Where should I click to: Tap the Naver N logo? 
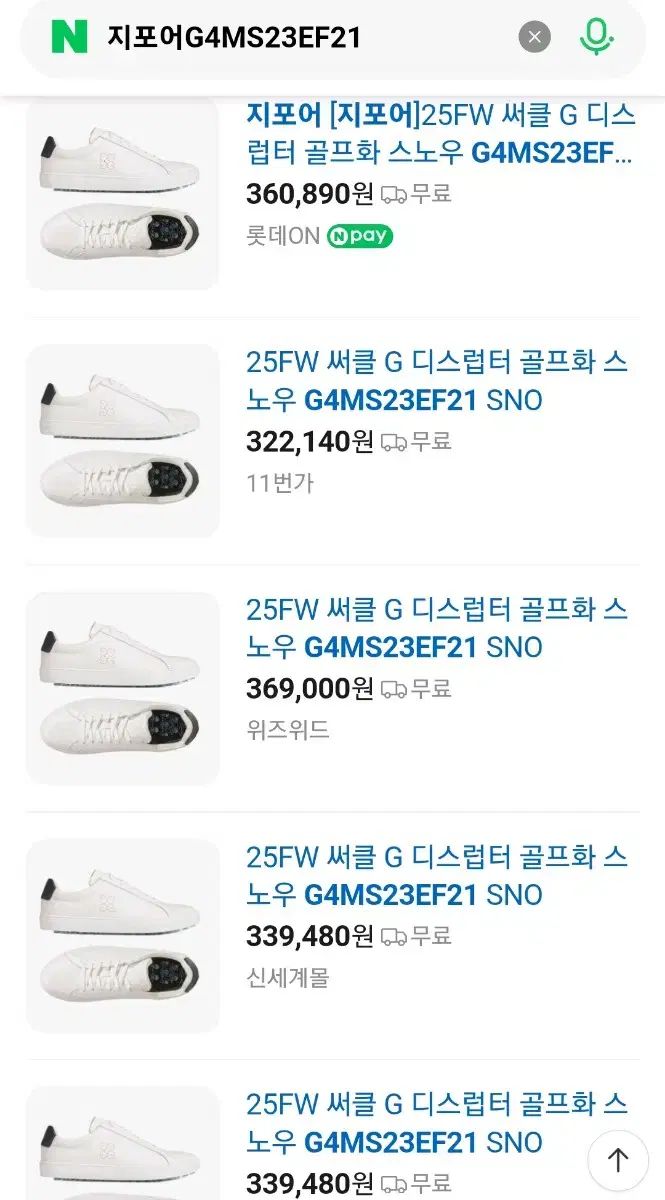[70, 37]
